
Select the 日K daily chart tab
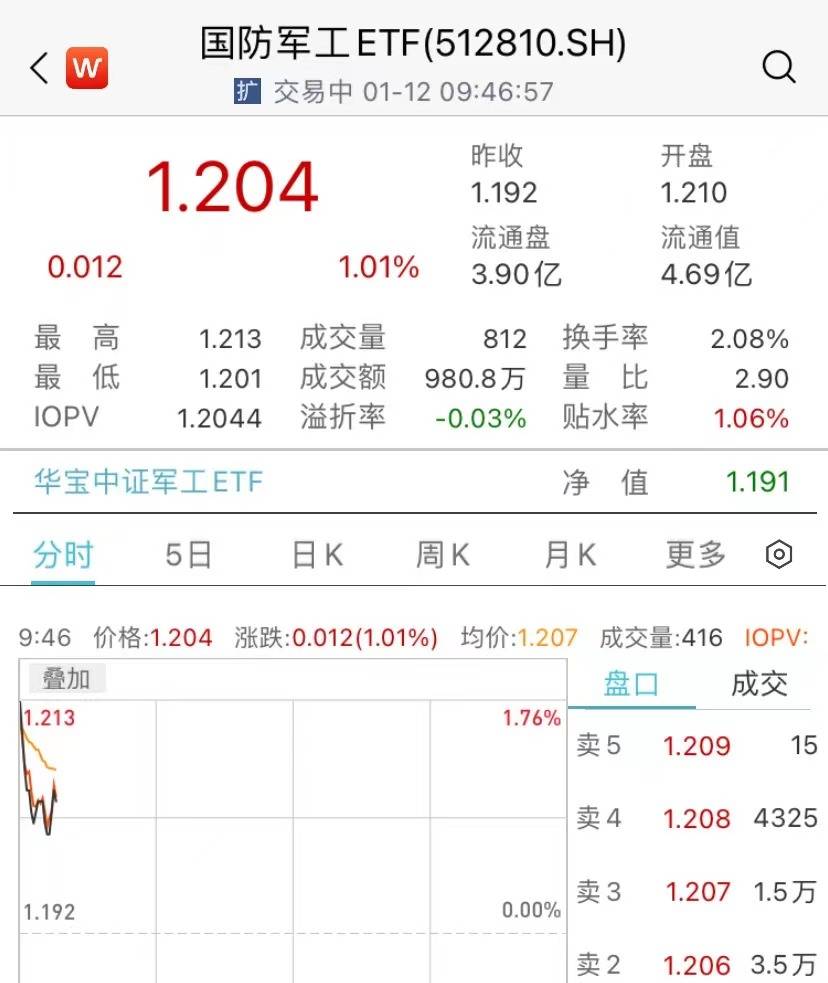pos(314,554)
